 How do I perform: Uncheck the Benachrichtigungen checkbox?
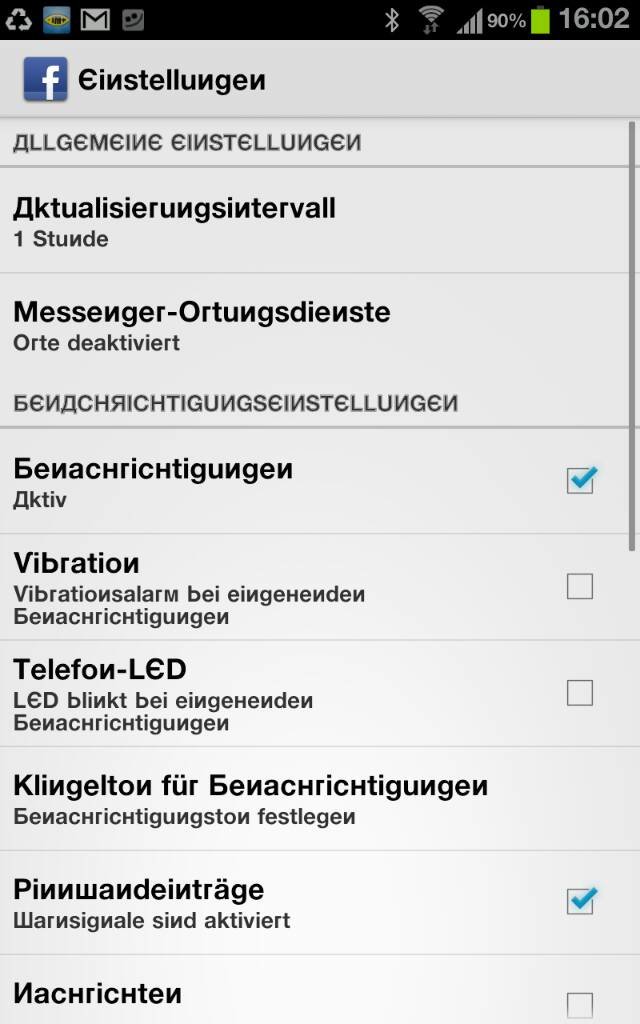point(580,481)
